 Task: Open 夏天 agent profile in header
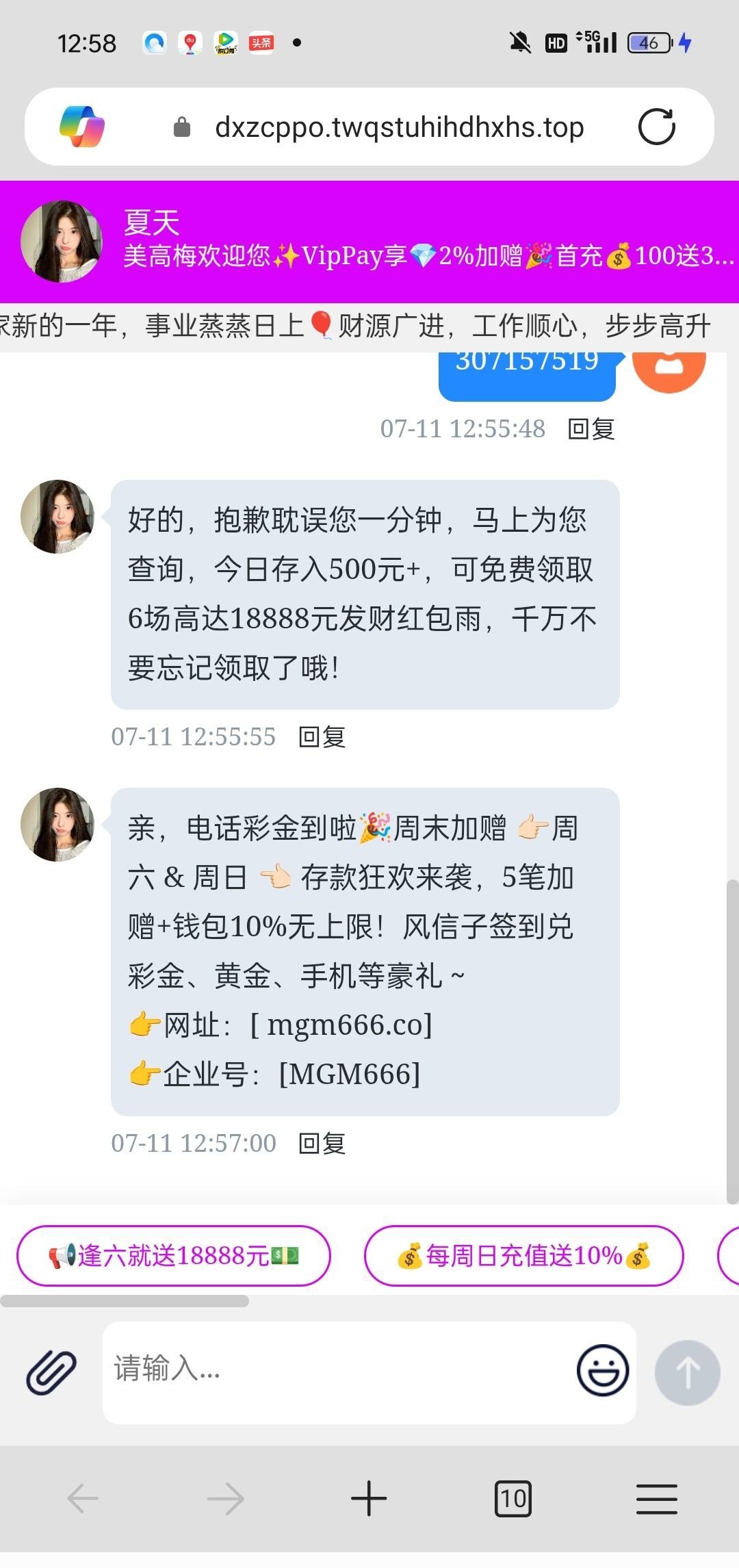62,241
